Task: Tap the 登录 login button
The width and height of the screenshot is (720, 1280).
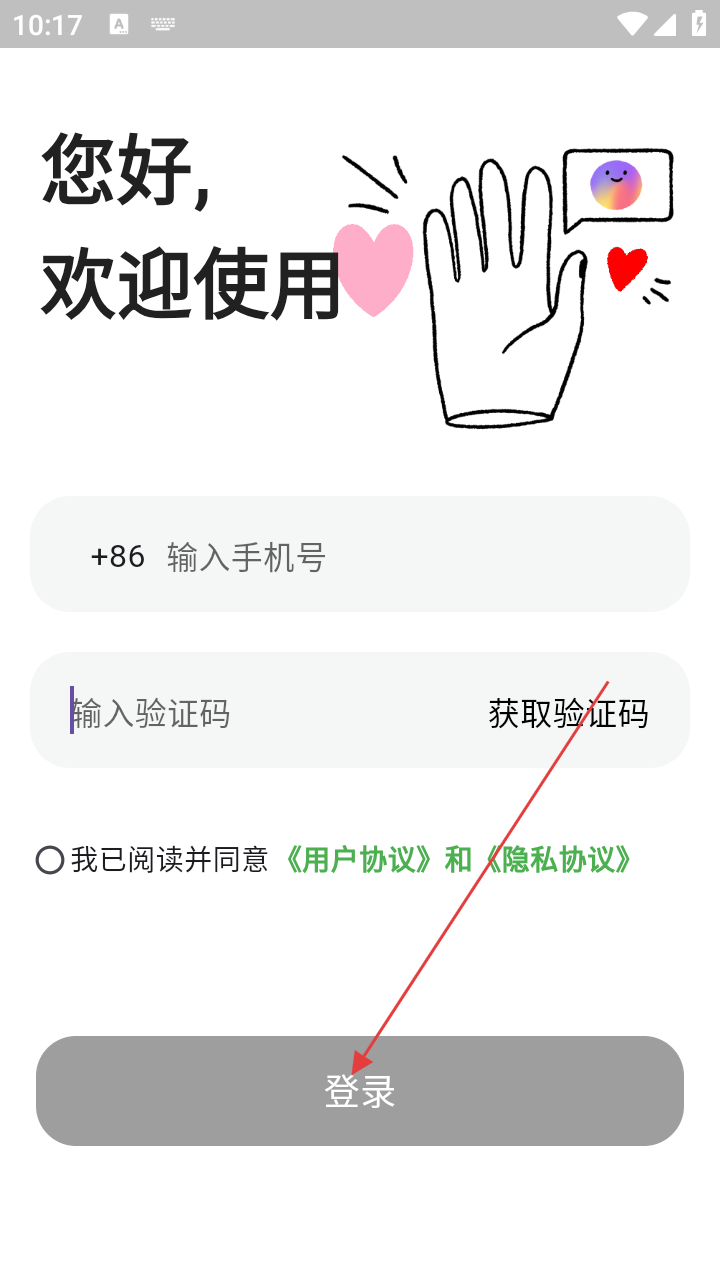Action: [x=360, y=1091]
